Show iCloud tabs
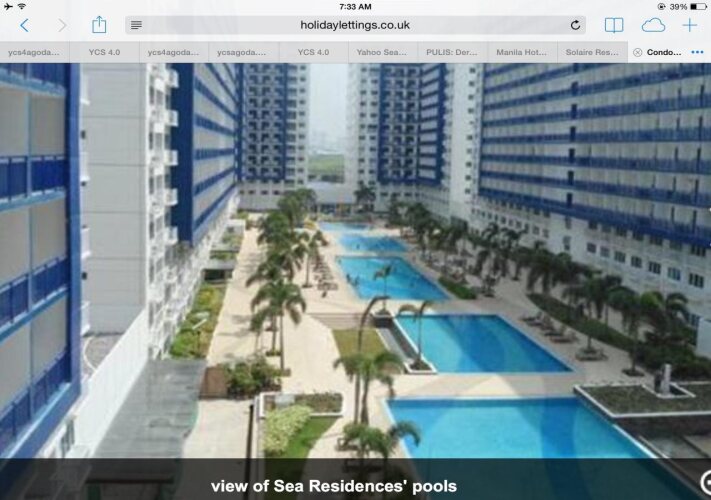Viewport: 711px width, 500px height. click(x=653, y=25)
